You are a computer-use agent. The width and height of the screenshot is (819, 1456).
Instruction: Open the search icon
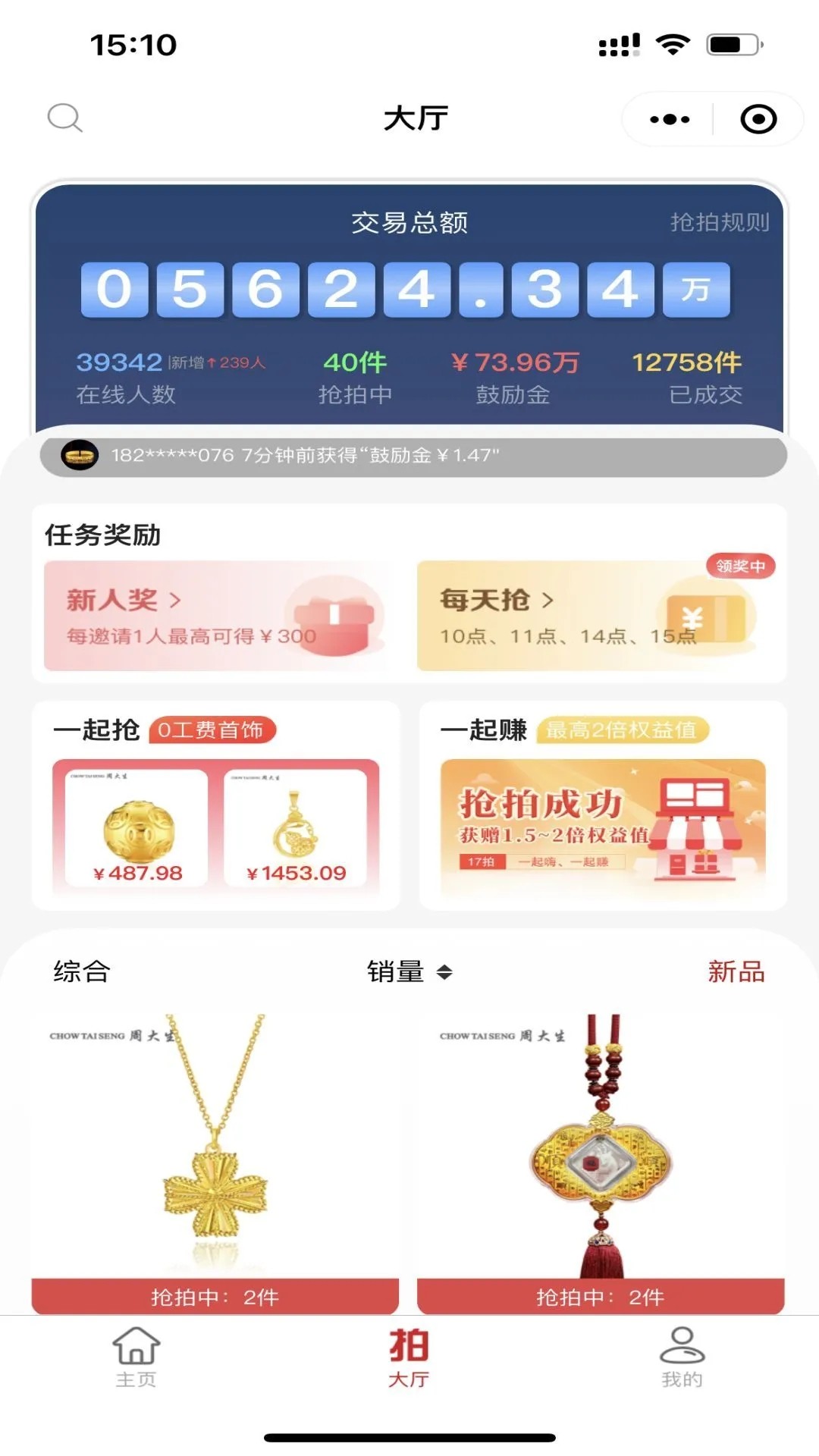click(x=64, y=118)
